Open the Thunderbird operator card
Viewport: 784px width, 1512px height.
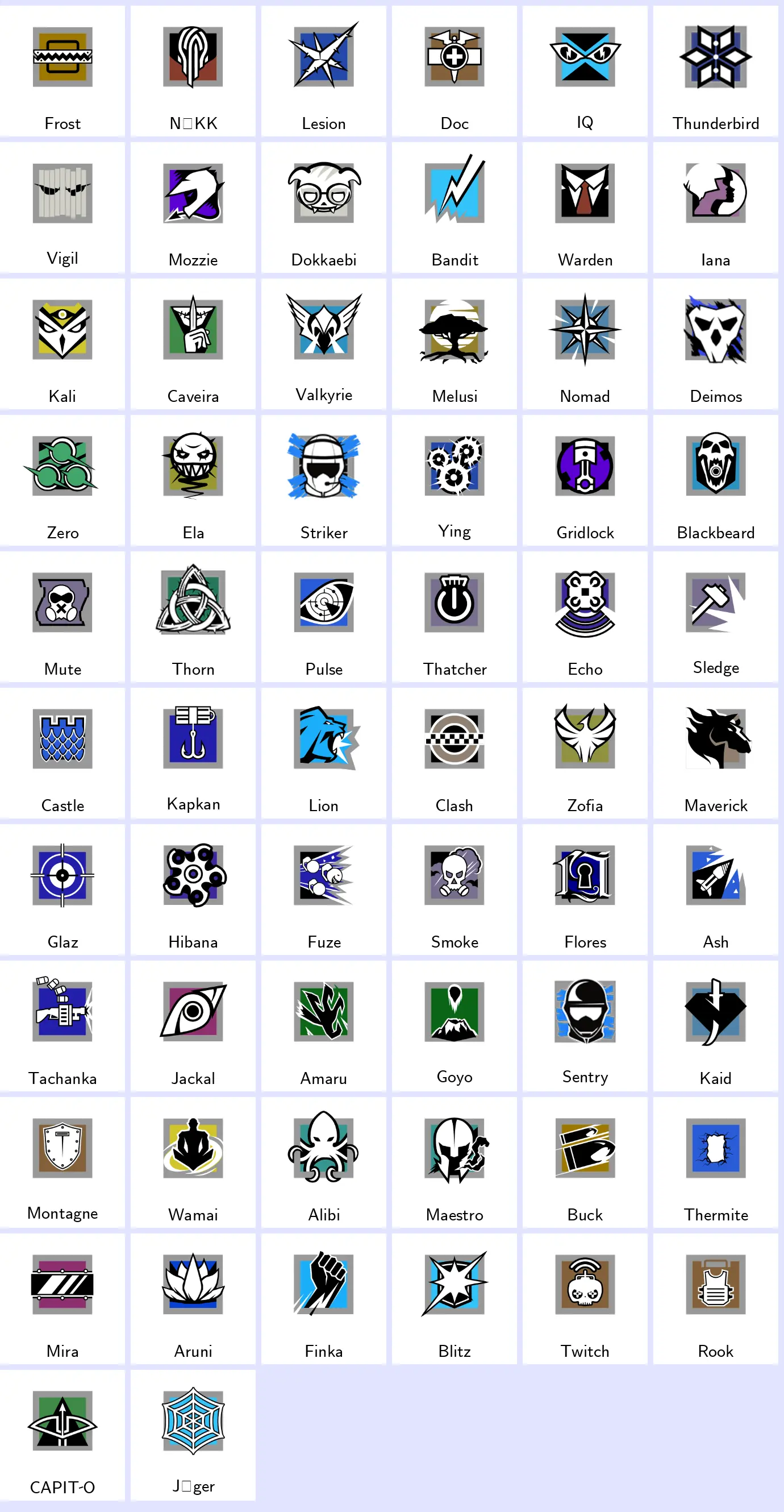(x=715, y=71)
